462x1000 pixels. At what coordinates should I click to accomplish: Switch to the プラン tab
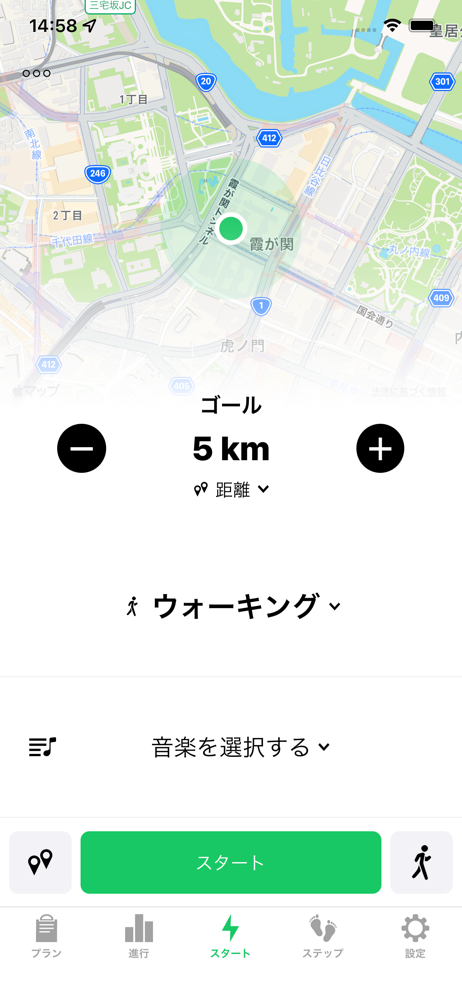click(47, 936)
